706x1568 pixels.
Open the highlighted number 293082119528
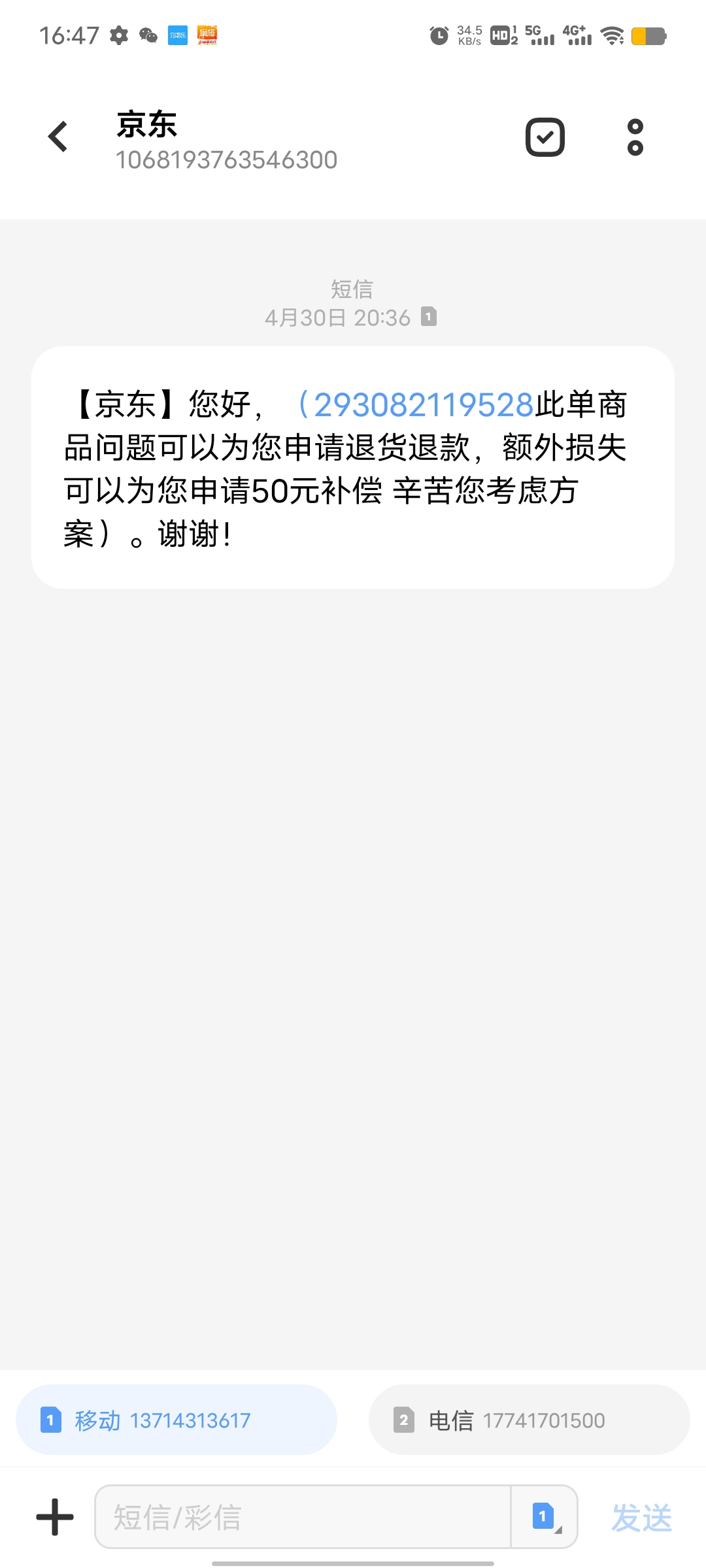[424, 405]
